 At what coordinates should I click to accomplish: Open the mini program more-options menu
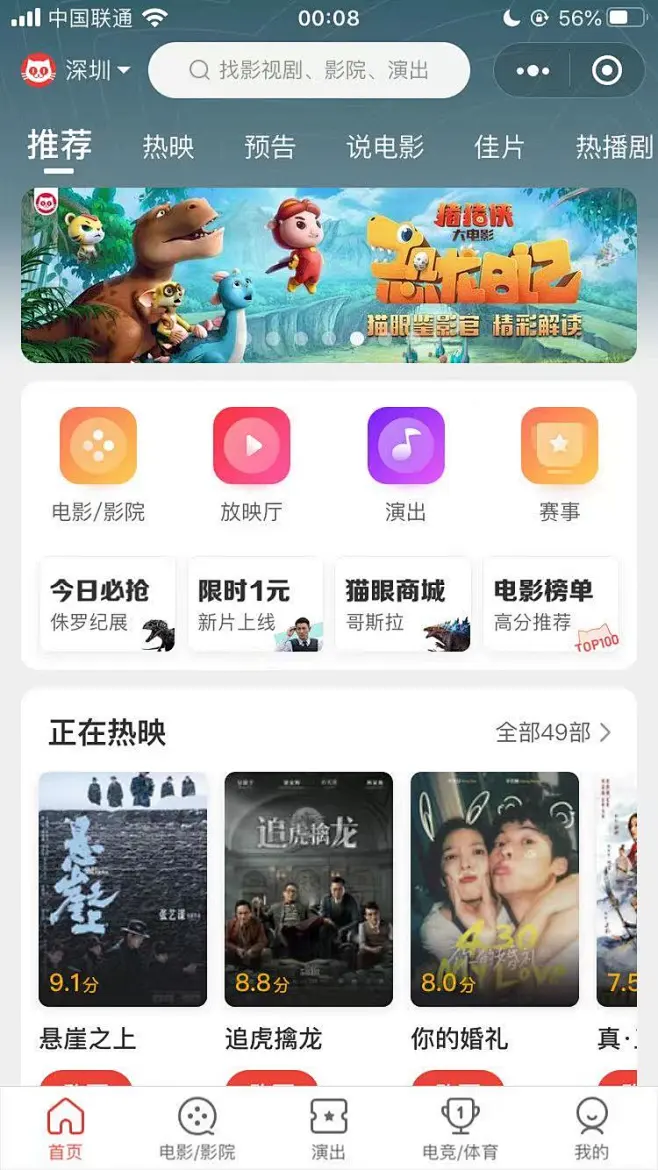[532, 71]
